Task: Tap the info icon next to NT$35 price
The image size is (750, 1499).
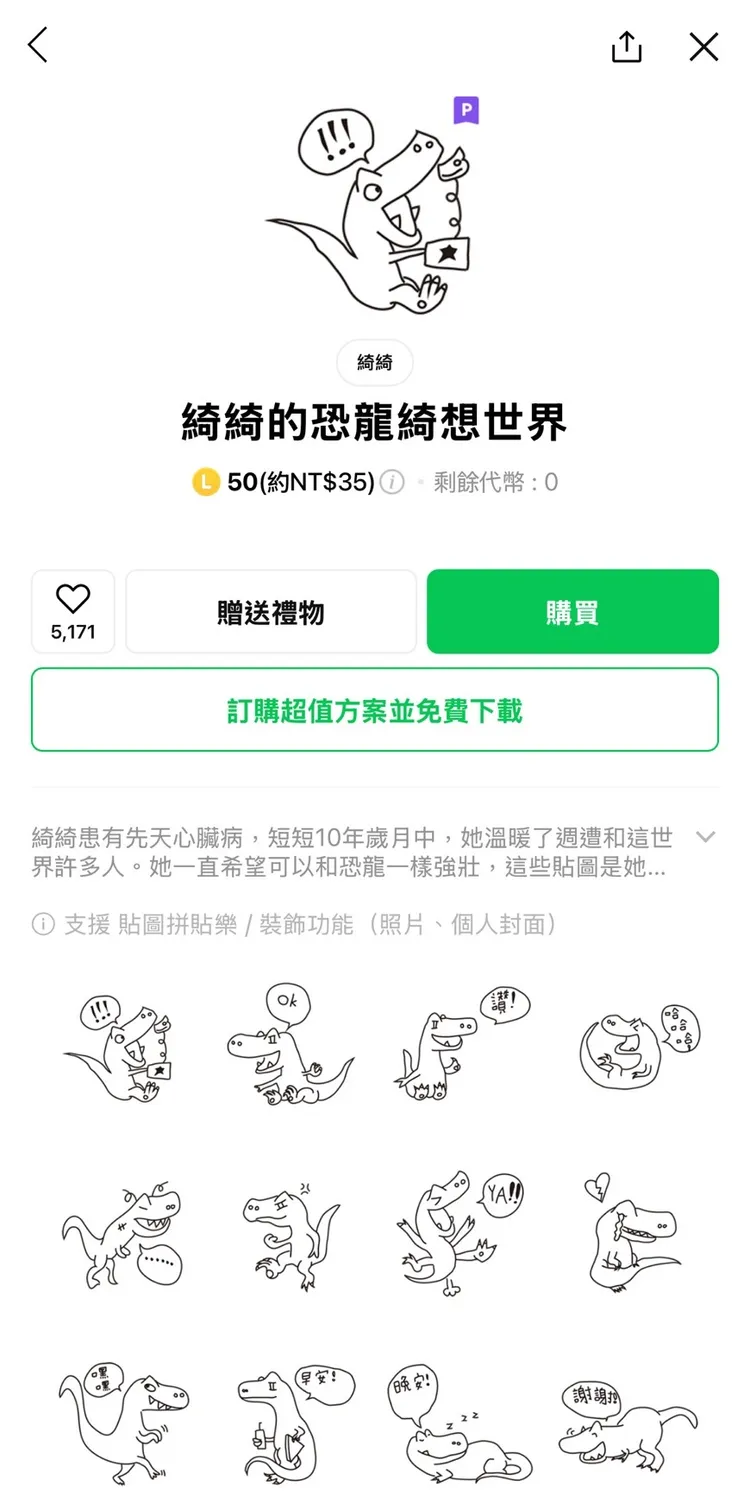Action: click(392, 483)
